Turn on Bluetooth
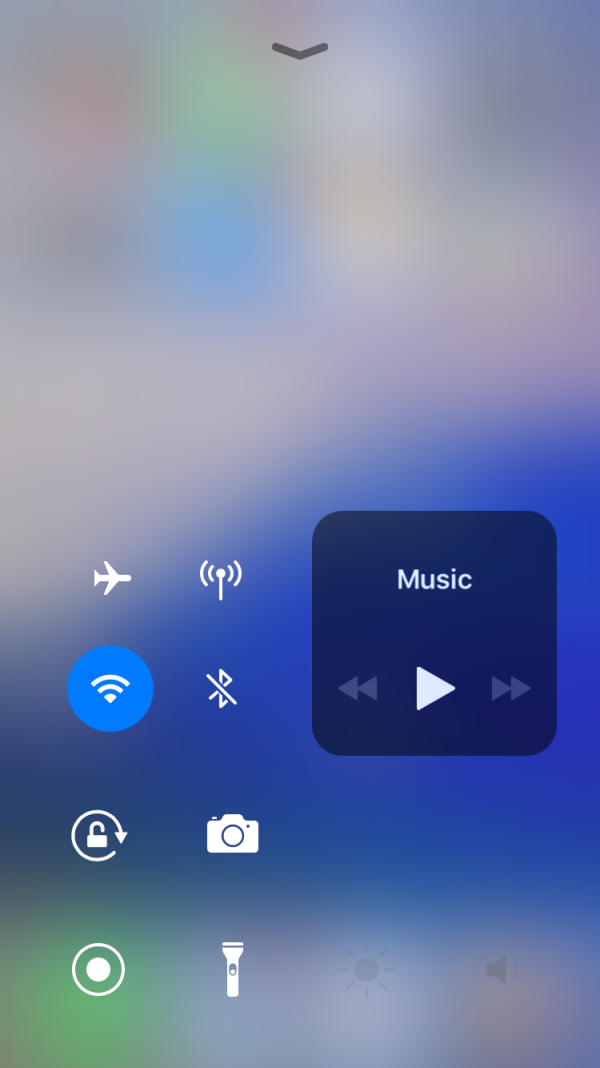Image resolution: width=600 pixels, height=1068 pixels. tap(220, 688)
